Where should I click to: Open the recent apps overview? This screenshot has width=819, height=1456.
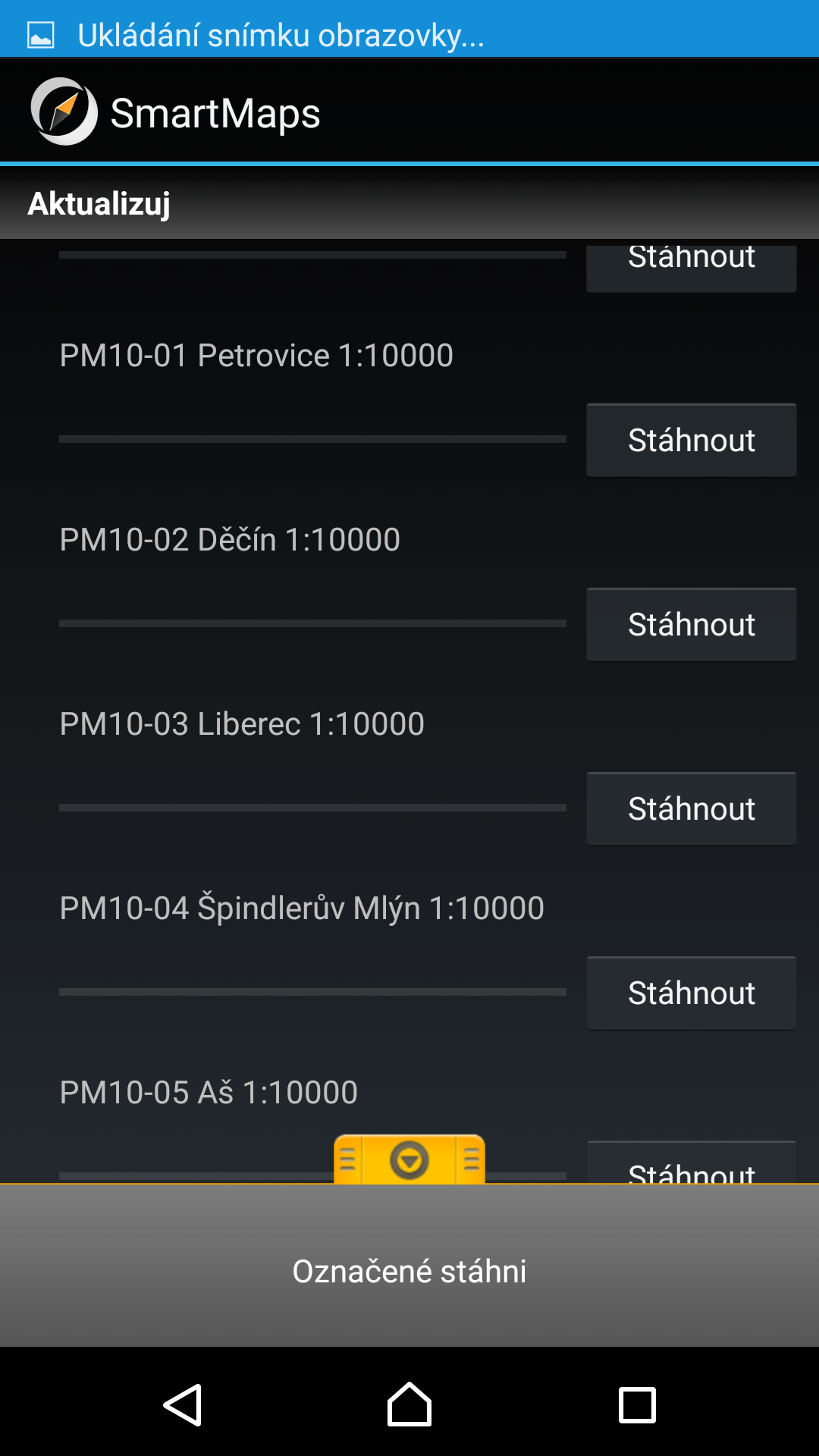[x=637, y=1404]
